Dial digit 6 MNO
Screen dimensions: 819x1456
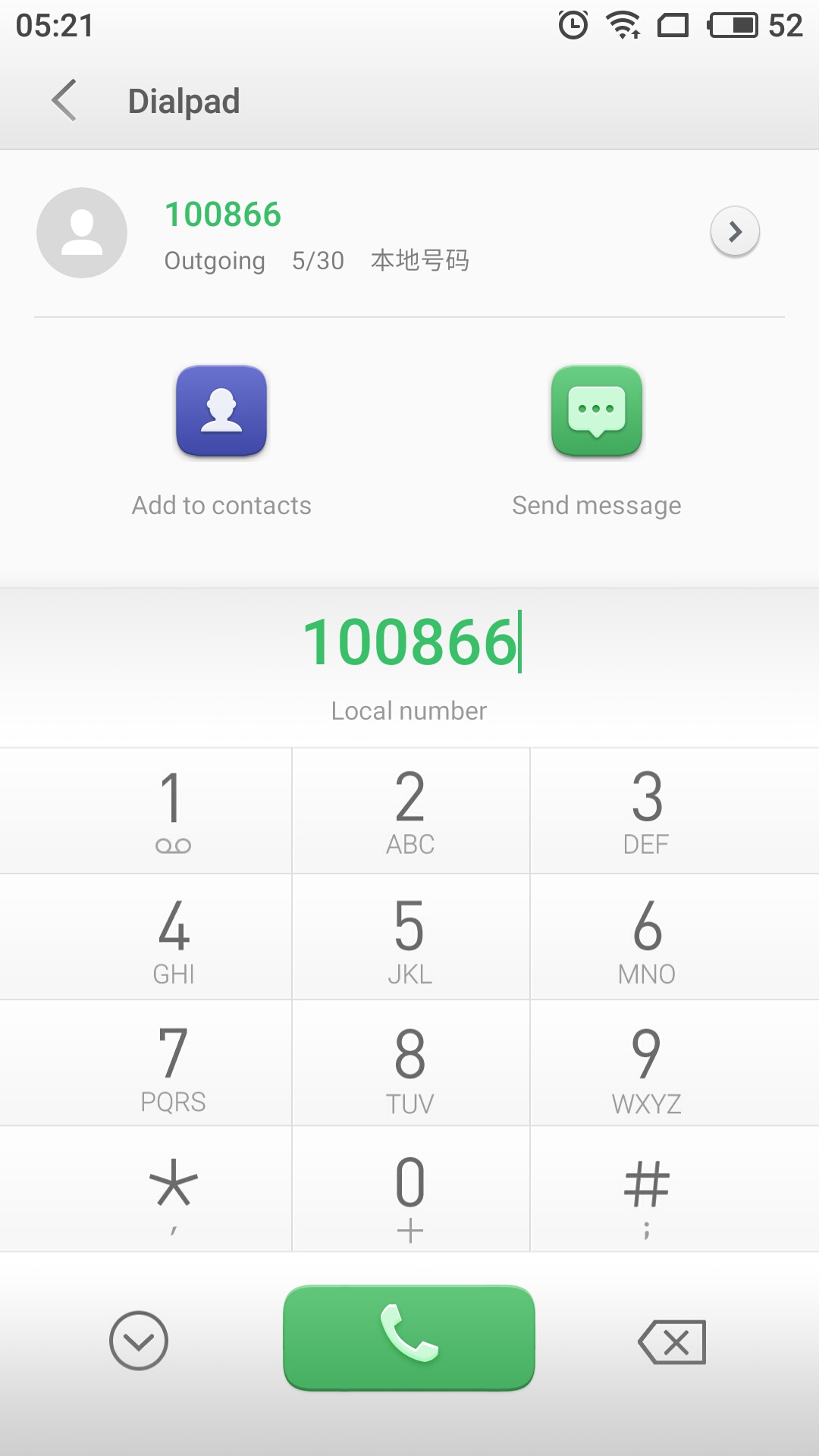coord(647,937)
